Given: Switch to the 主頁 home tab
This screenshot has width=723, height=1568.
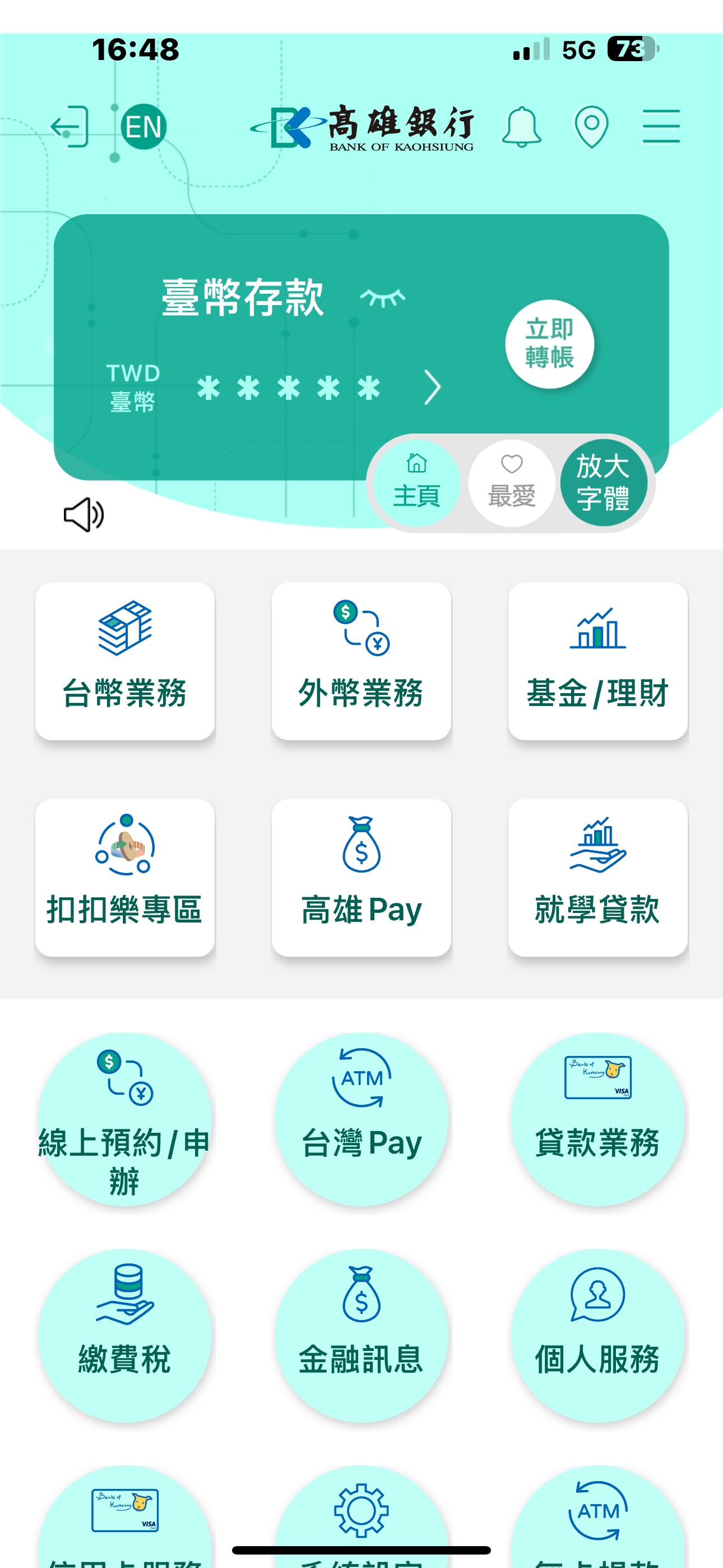Looking at the screenshot, I should coord(416,483).
